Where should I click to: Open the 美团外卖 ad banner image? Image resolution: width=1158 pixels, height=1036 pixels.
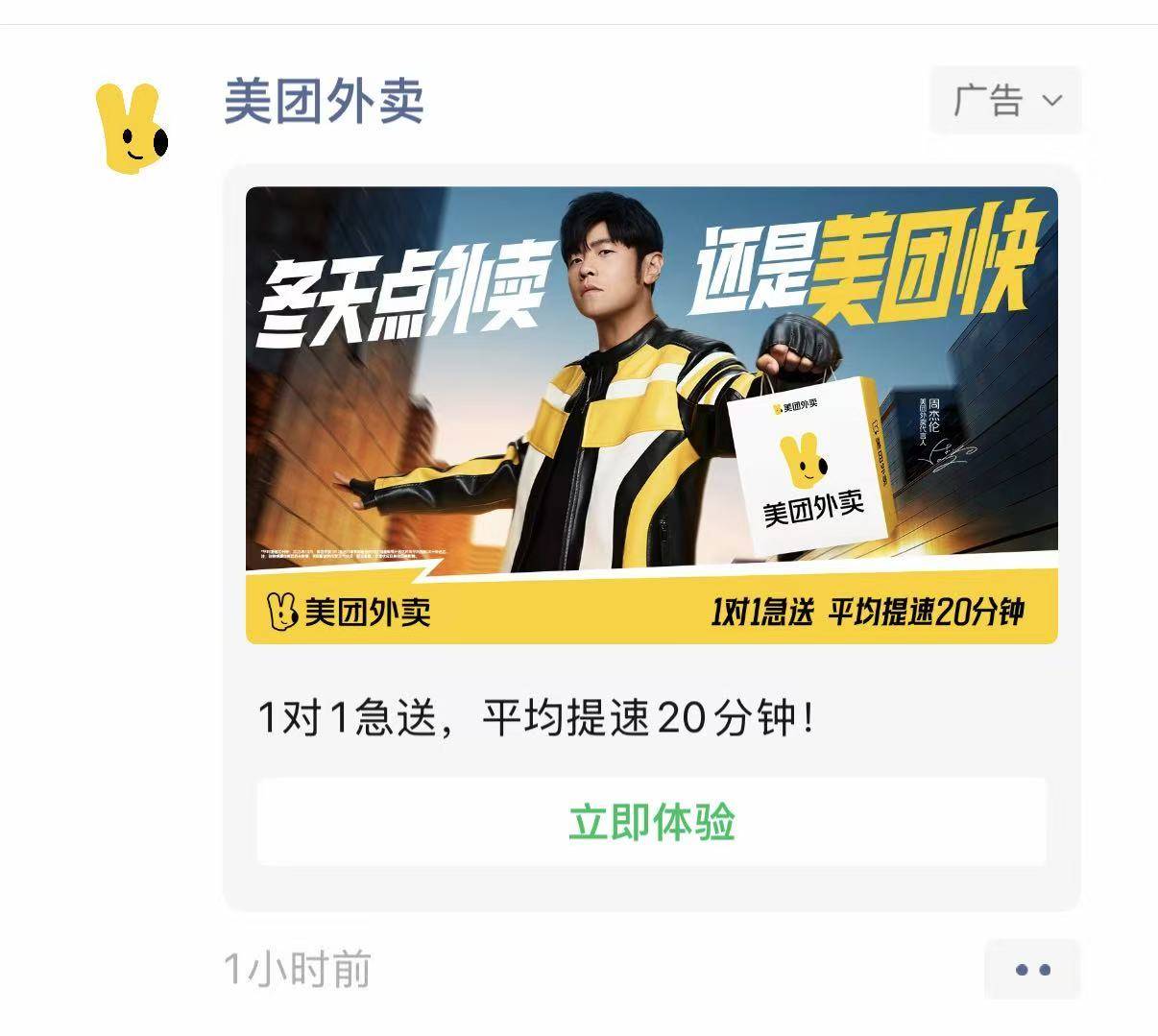click(x=651, y=415)
